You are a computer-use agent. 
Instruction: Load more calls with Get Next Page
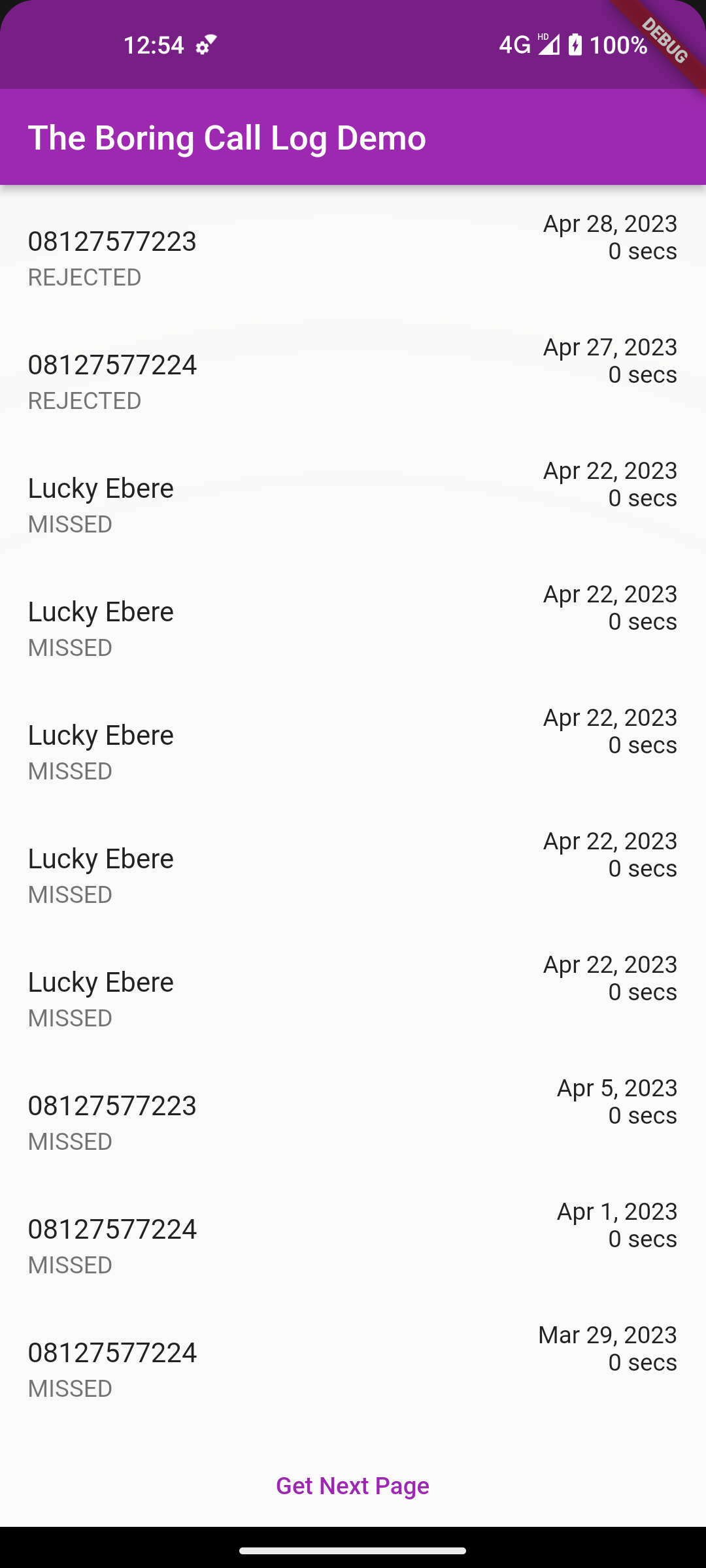pyautogui.click(x=352, y=1486)
